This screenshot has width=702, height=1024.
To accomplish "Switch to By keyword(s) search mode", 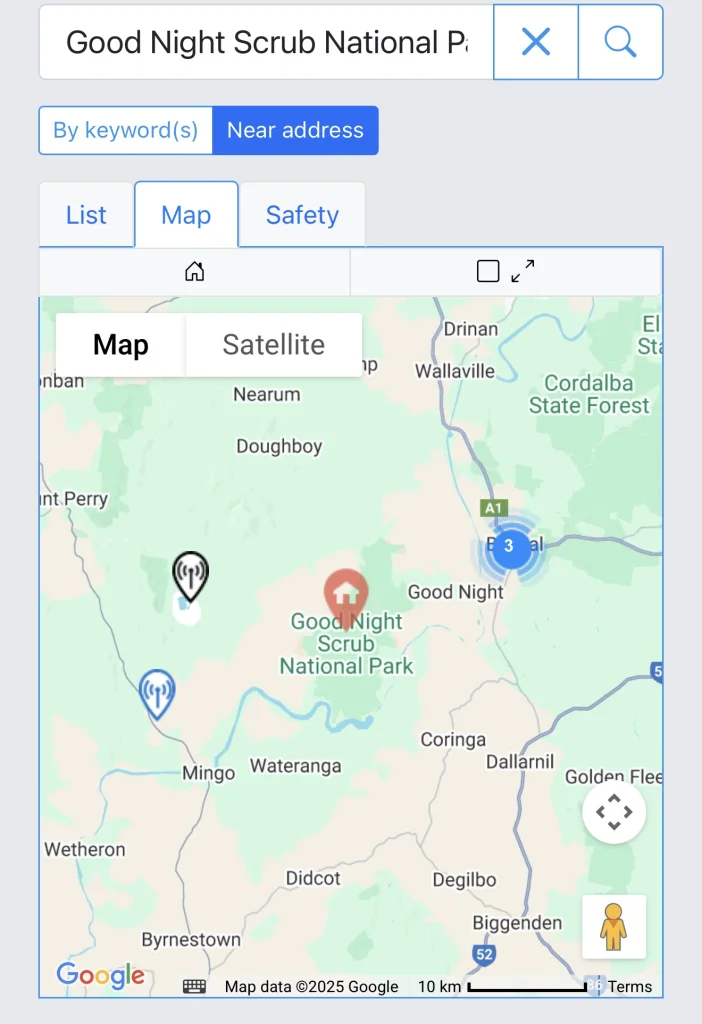I will pyautogui.click(x=126, y=130).
